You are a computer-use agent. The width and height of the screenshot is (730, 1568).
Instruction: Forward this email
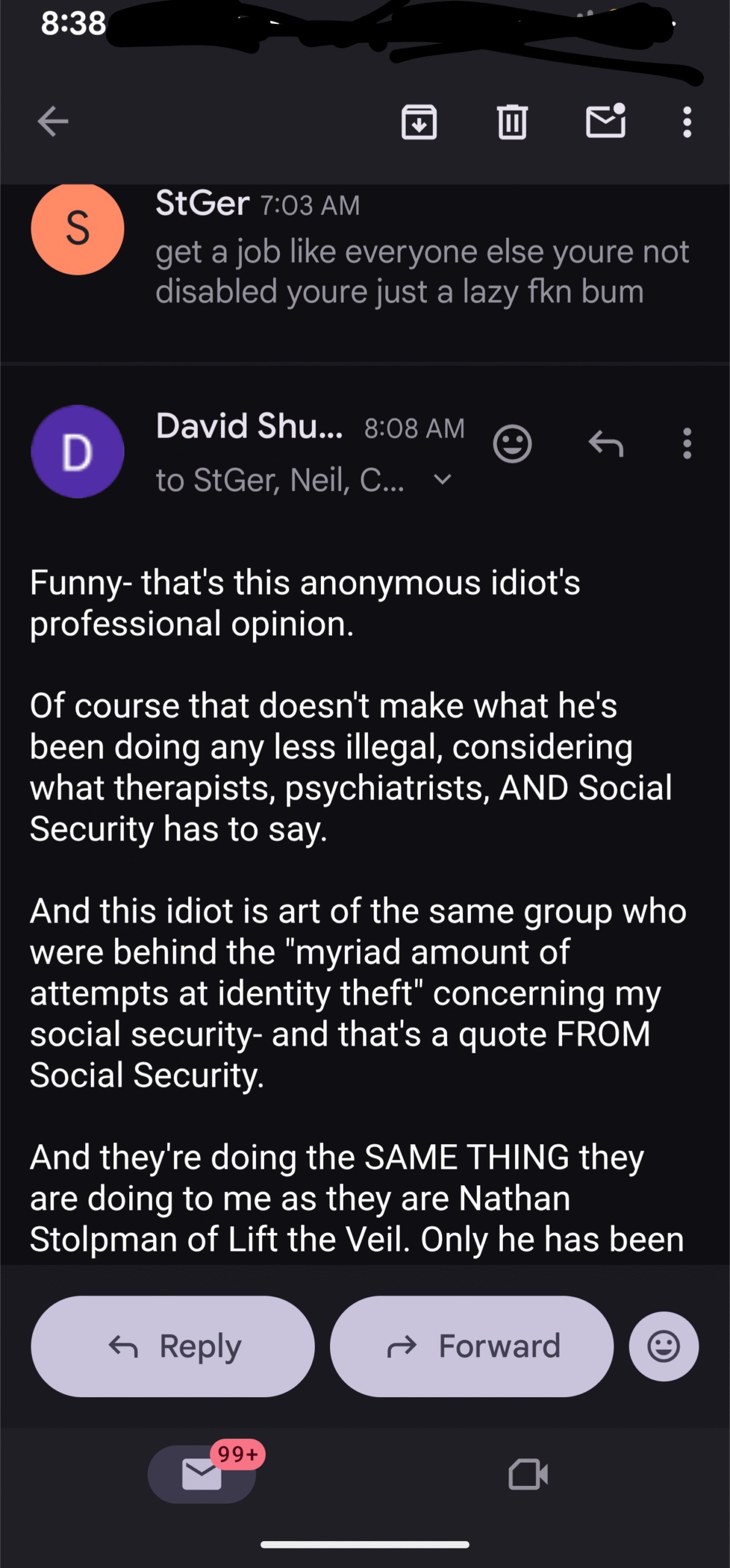(472, 1346)
